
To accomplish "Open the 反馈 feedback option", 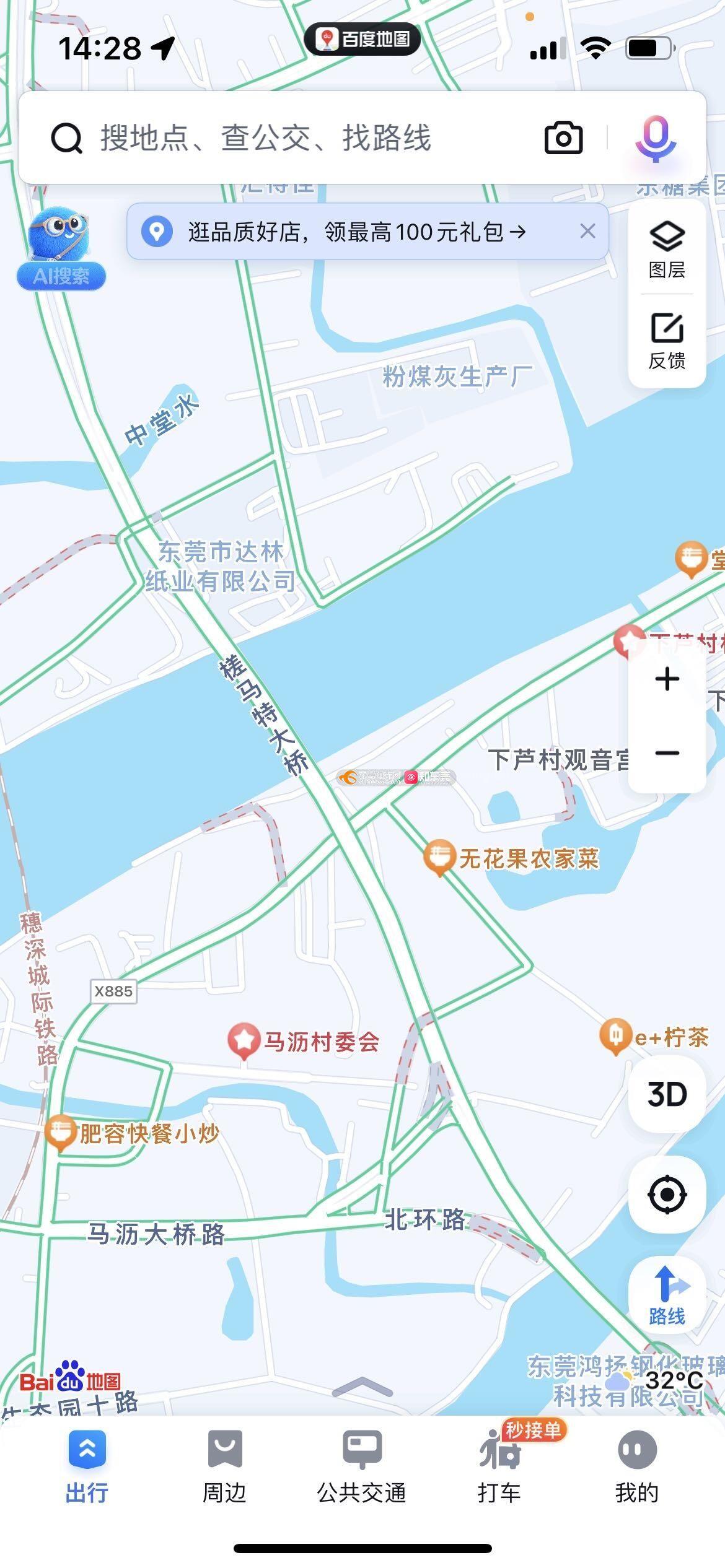I will click(x=667, y=341).
